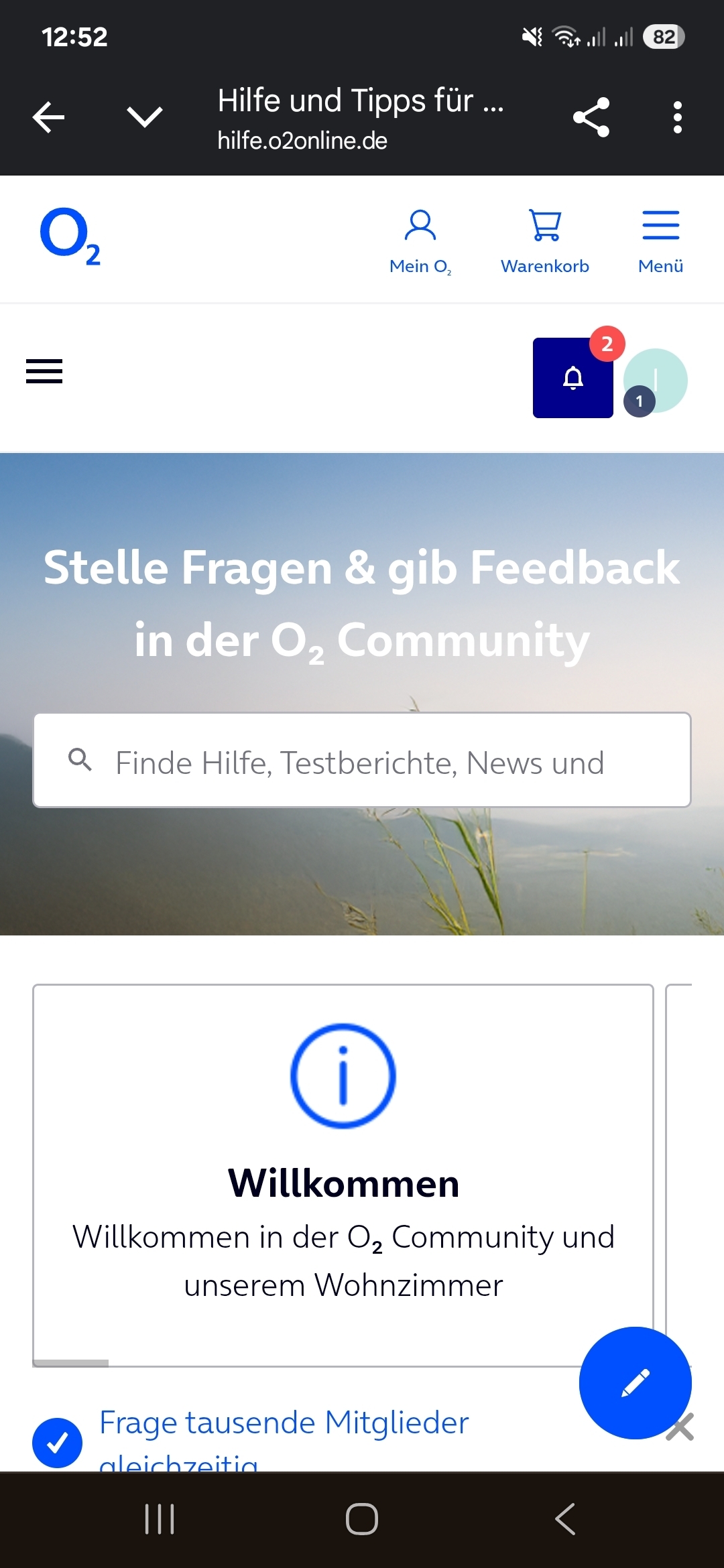Viewport: 724px width, 1568px height.
Task: Open recent apps from navigation bar
Action: (x=160, y=1519)
